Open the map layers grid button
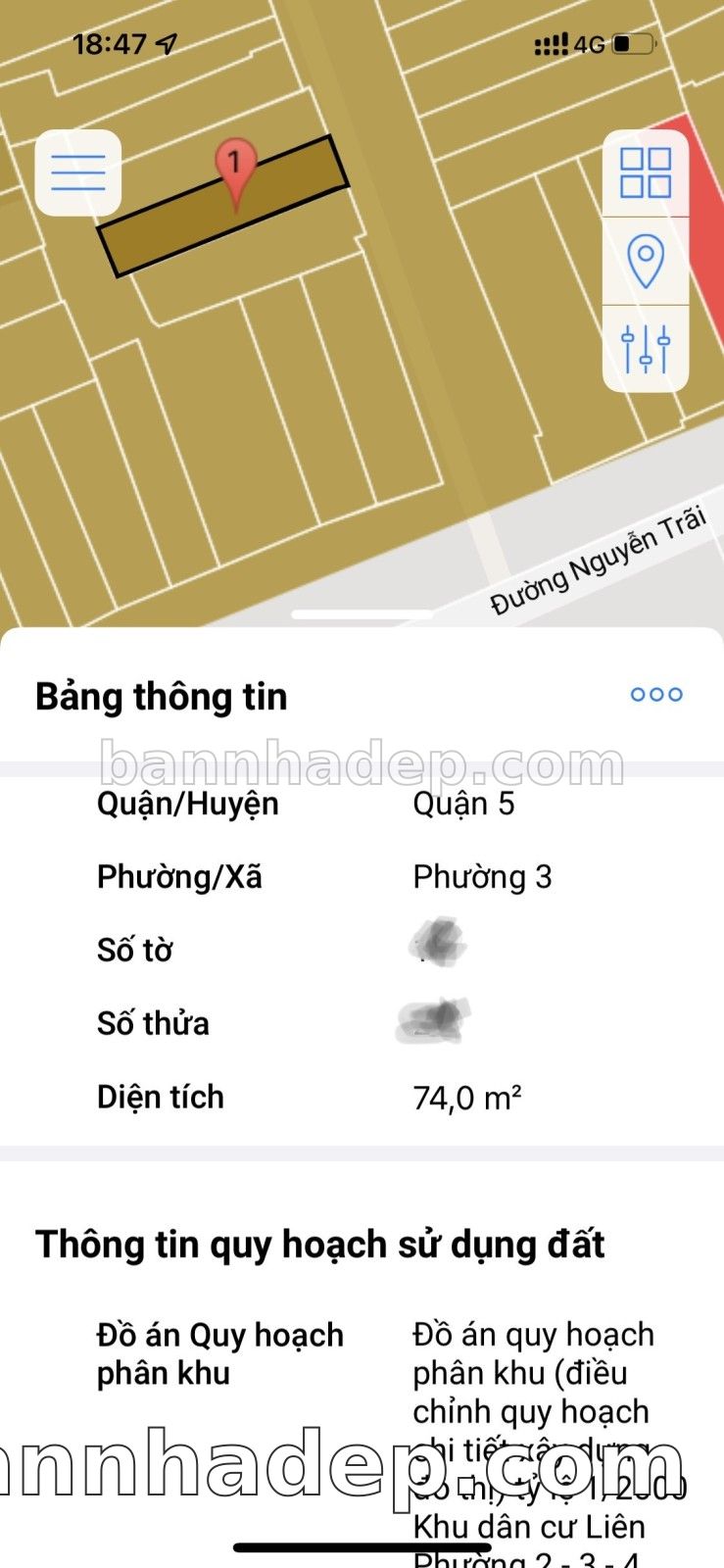This screenshot has width=724, height=1568. click(646, 173)
